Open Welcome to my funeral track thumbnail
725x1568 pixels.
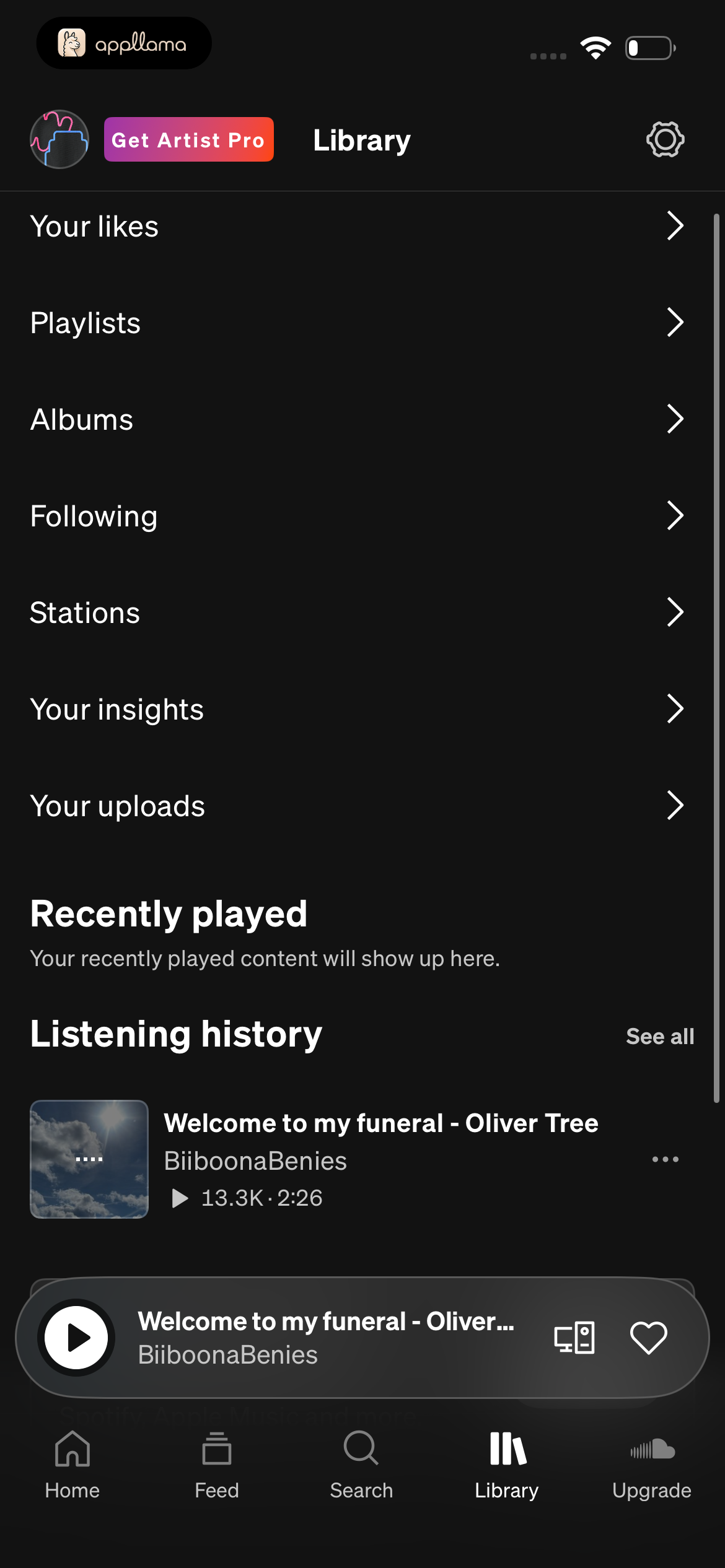click(89, 1159)
